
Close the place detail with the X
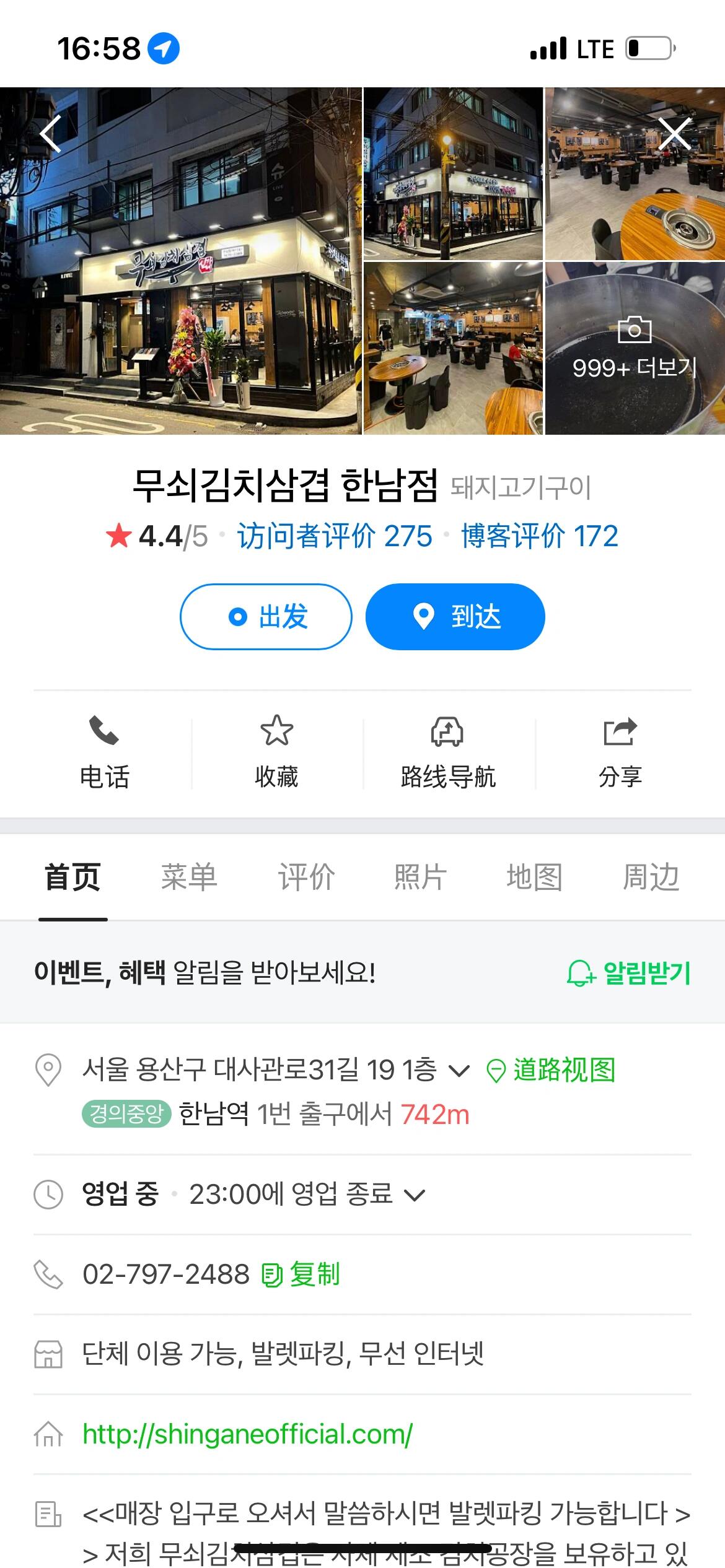[x=674, y=134]
